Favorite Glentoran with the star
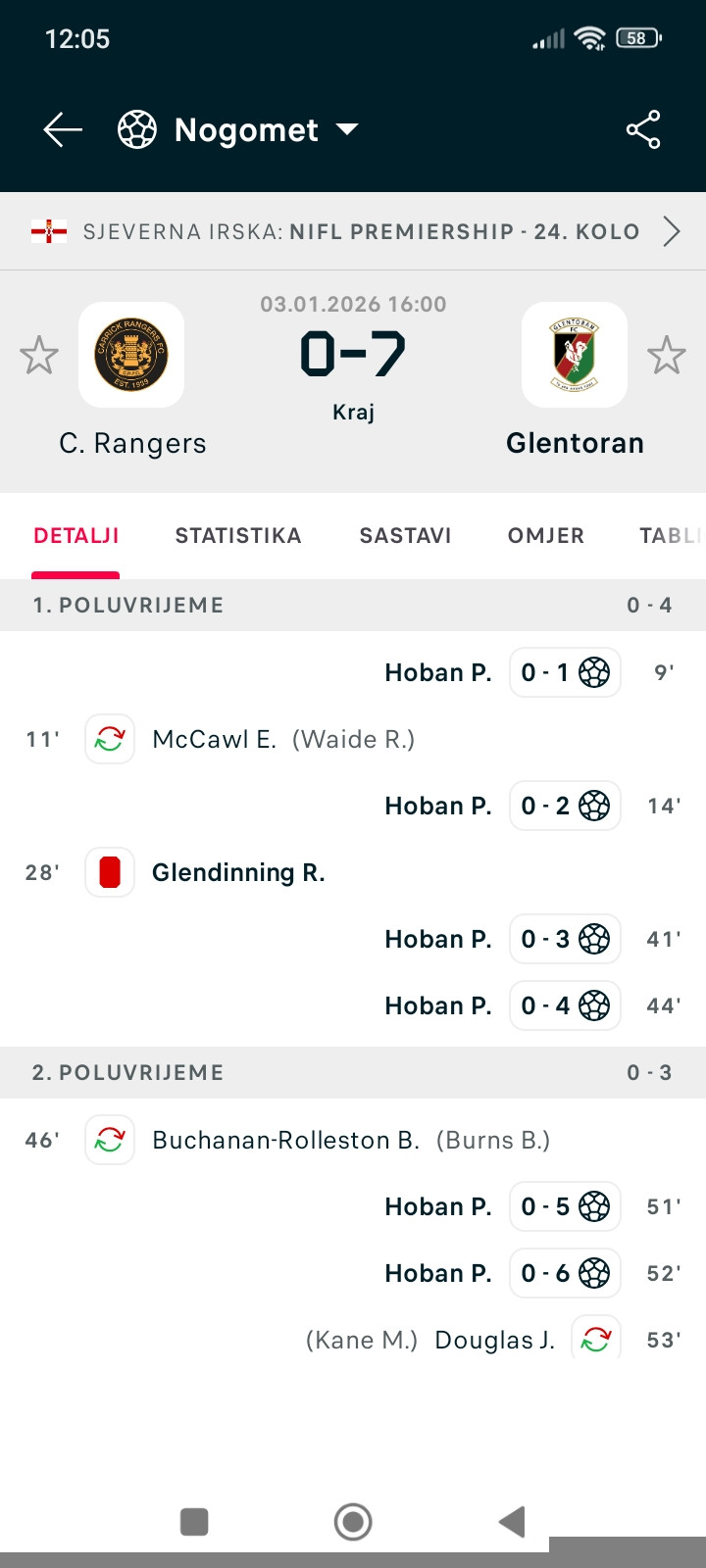 click(x=667, y=355)
